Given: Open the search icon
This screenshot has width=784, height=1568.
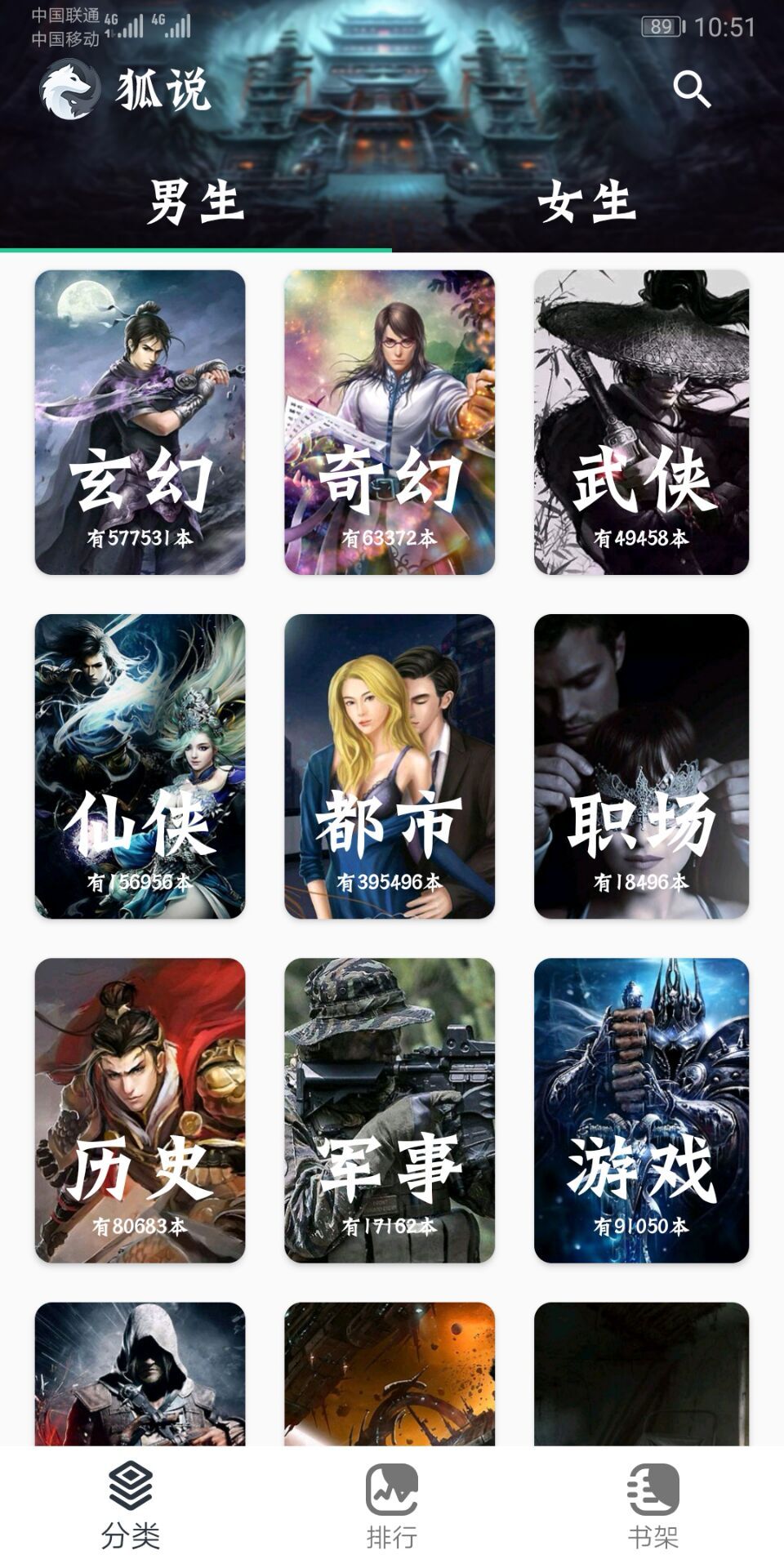Looking at the screenshot, I should click(693, 88).
